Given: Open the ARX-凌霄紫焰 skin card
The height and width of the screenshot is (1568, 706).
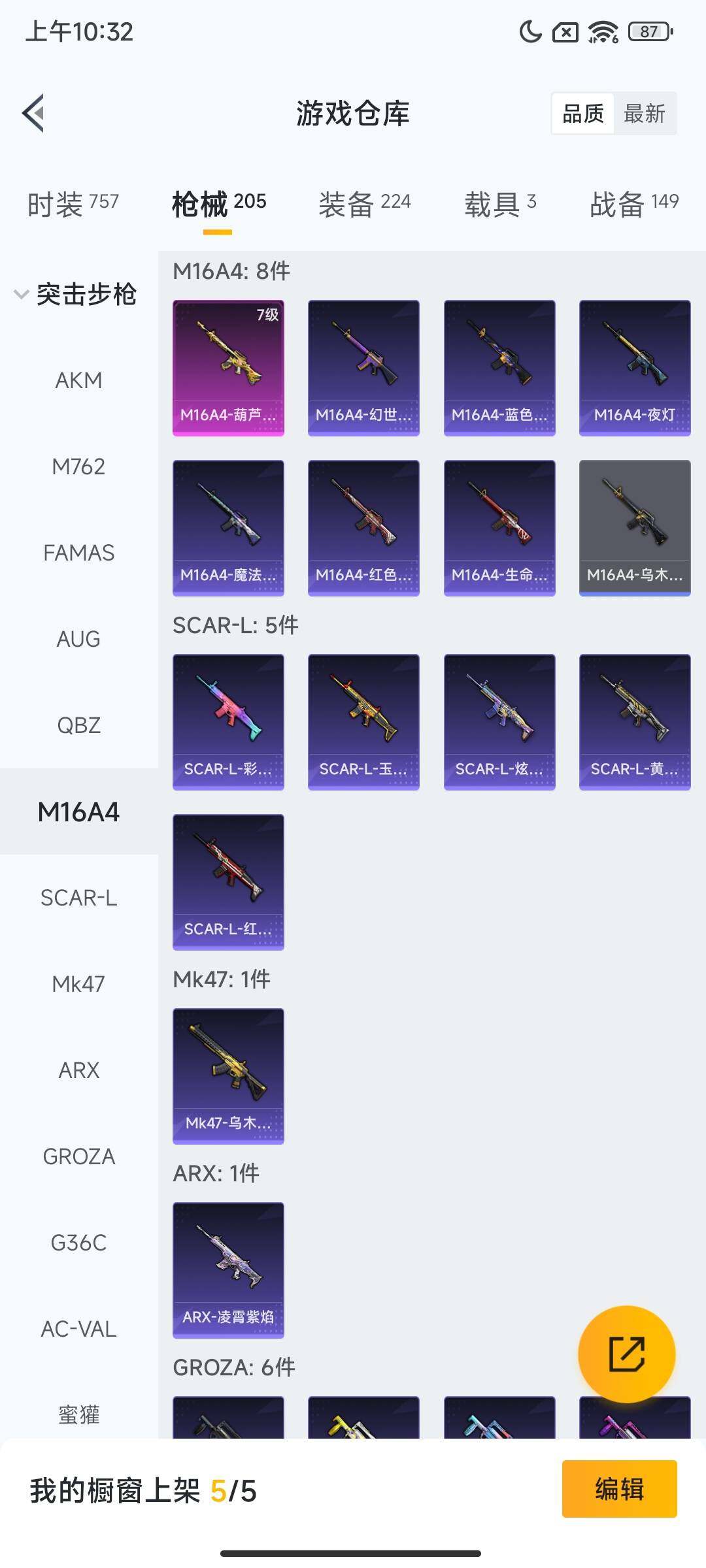Looking at the screenshot, I should 228,1269.
